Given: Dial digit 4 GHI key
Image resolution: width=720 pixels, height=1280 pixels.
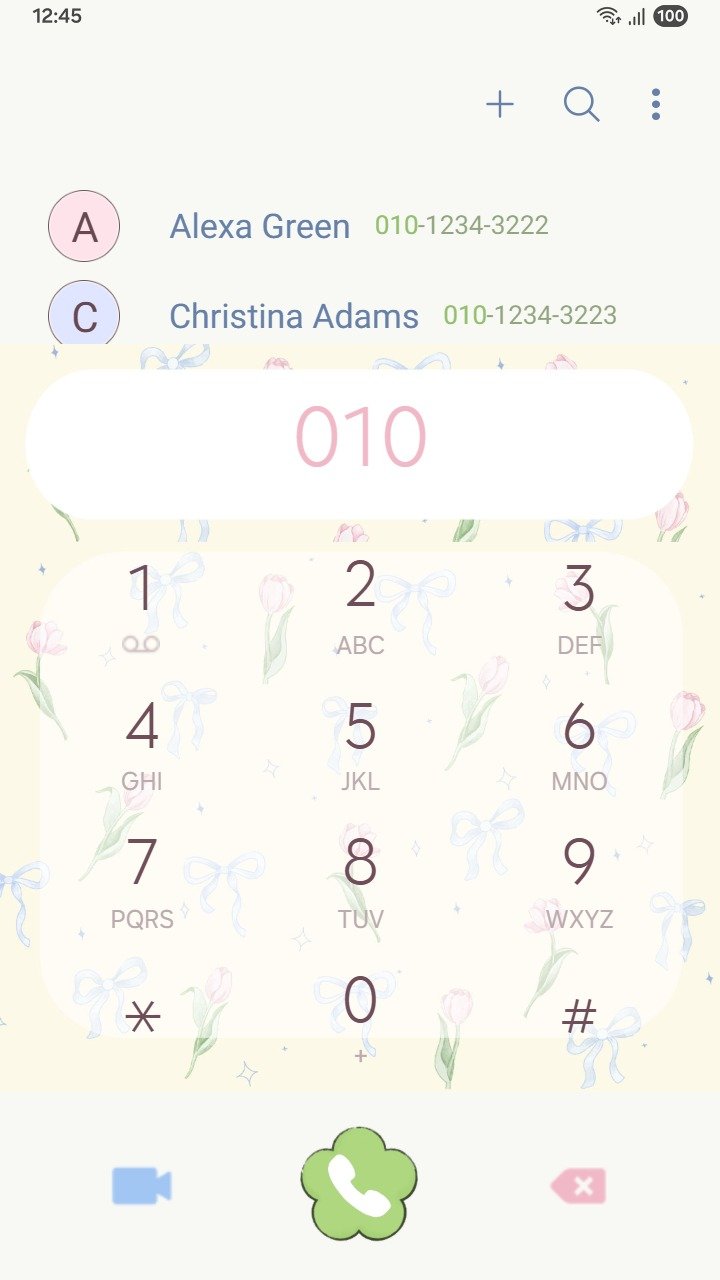Looking at the screenshot, I should tap(142, 743).
